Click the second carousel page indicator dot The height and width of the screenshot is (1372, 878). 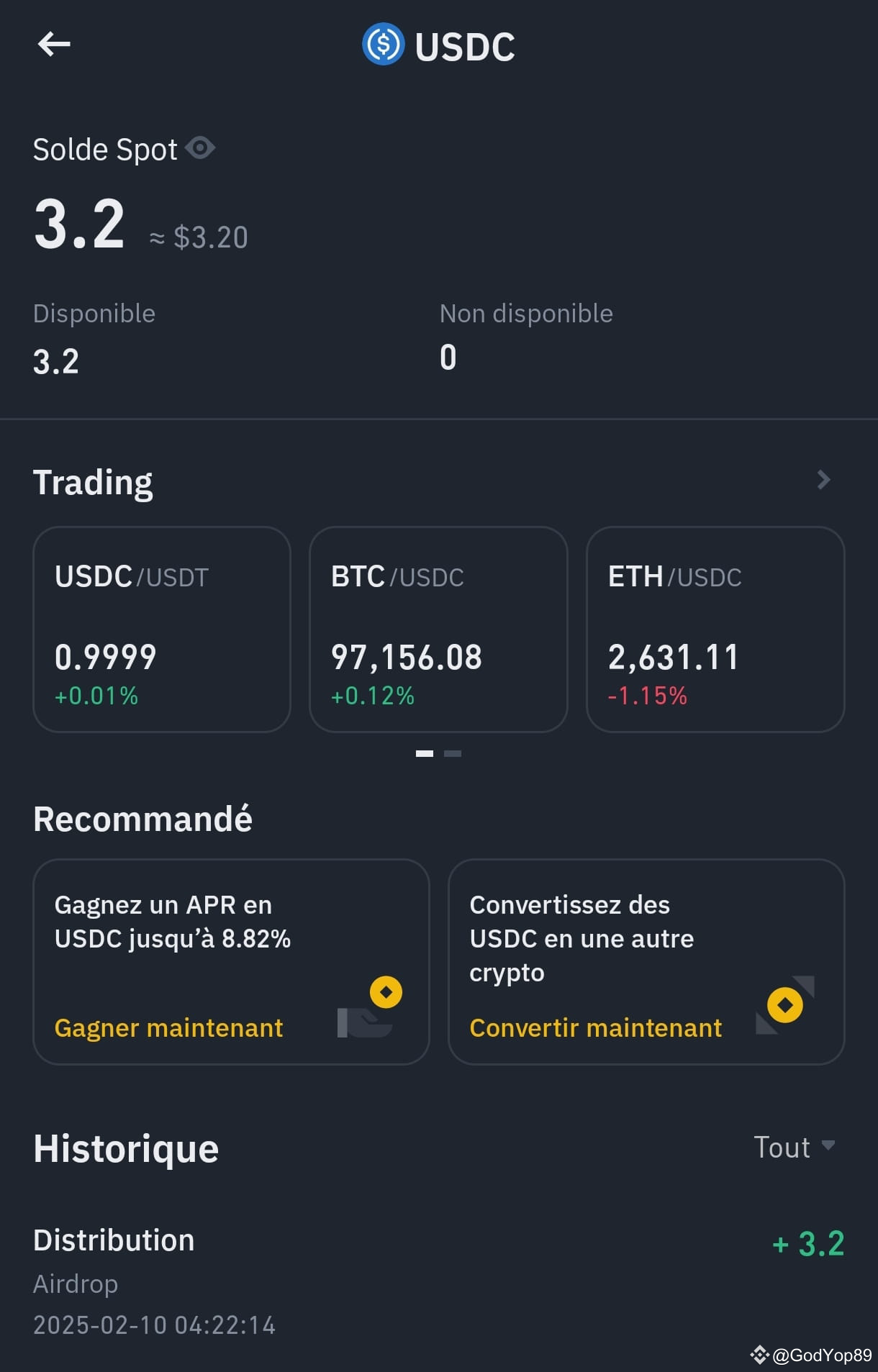click(x=452, y=753)
